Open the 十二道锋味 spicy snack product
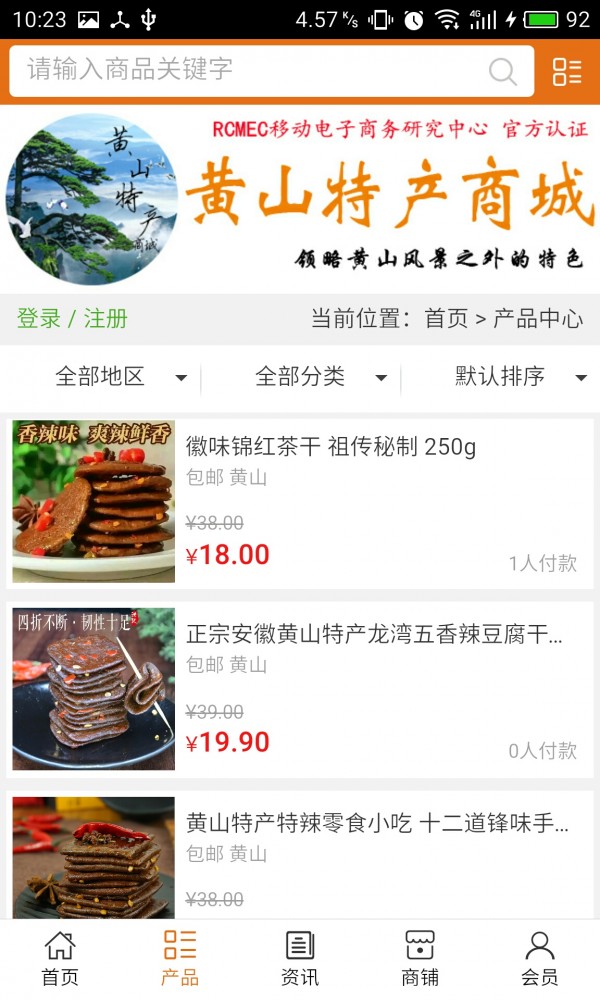The width and height of the screenshot is (600, 1000). tap(377, 824)
